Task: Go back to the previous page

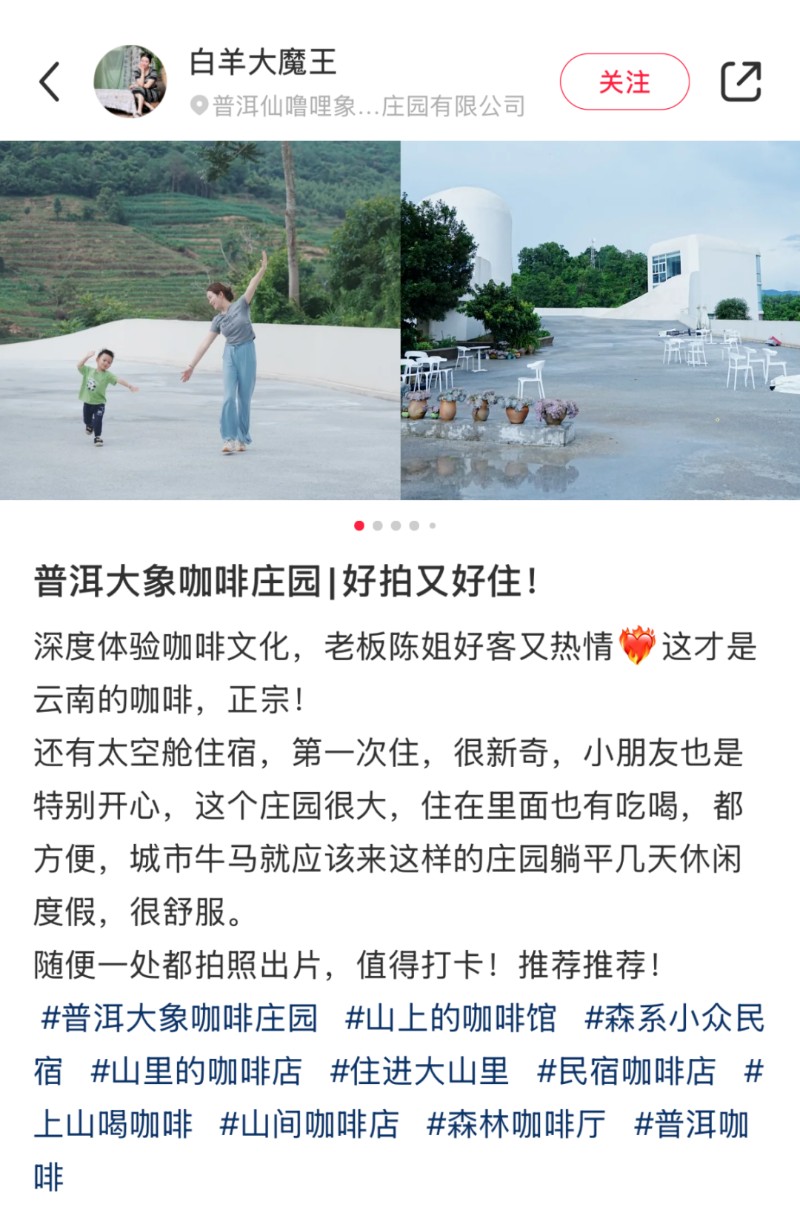Action: [x=50, y=82]
